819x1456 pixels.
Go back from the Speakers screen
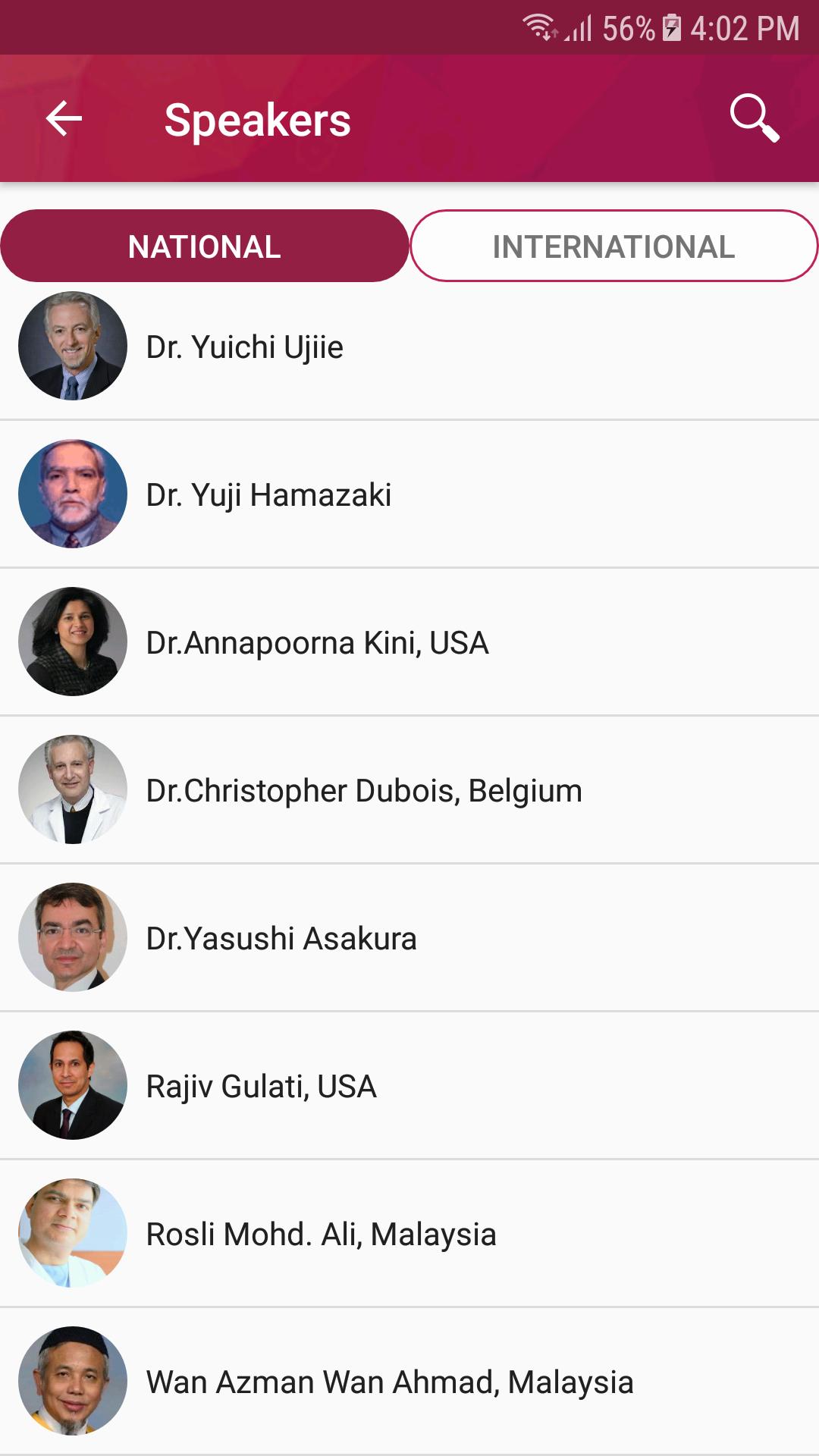tap(64, 119)
